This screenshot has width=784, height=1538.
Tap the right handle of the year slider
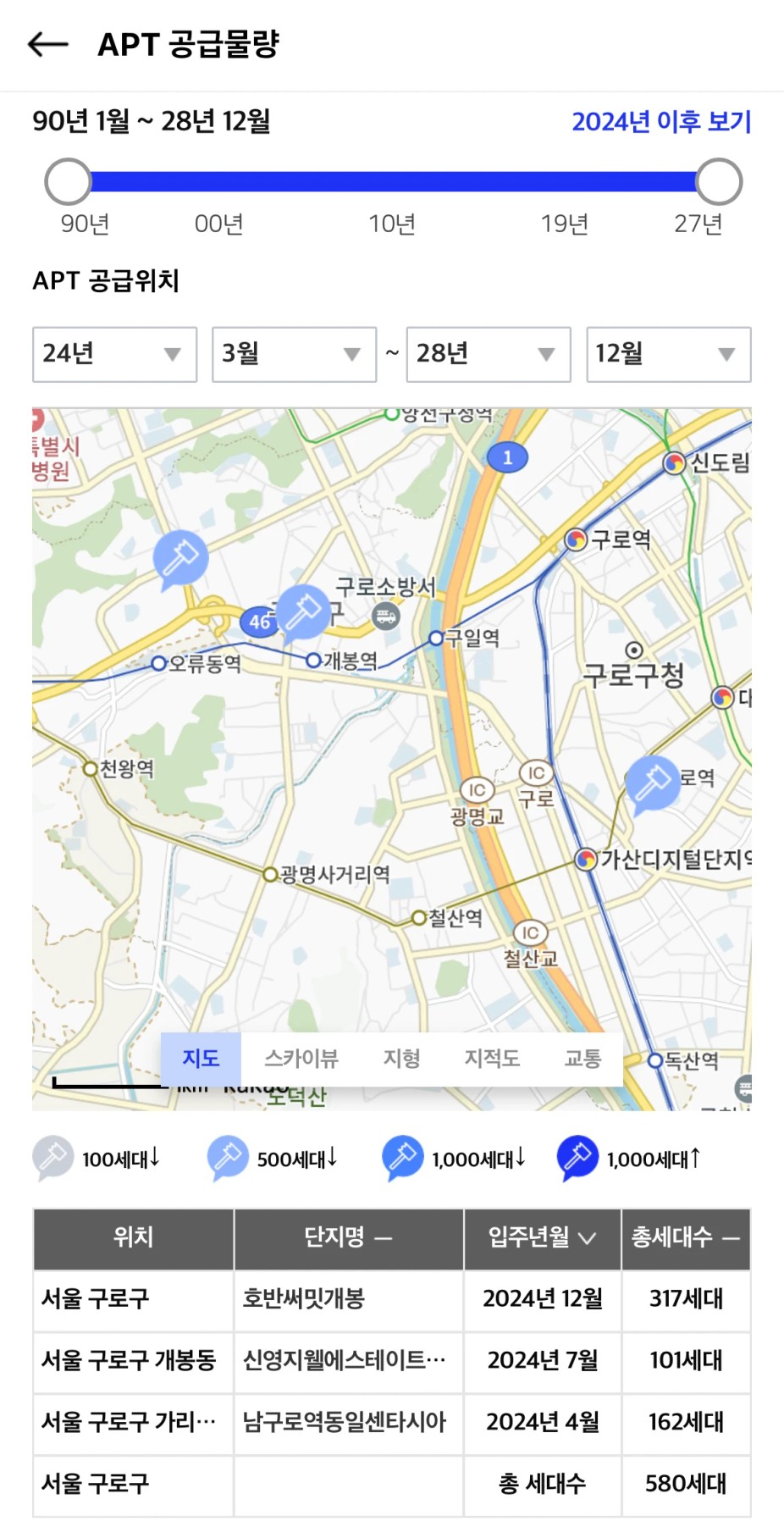pos(719,181)
